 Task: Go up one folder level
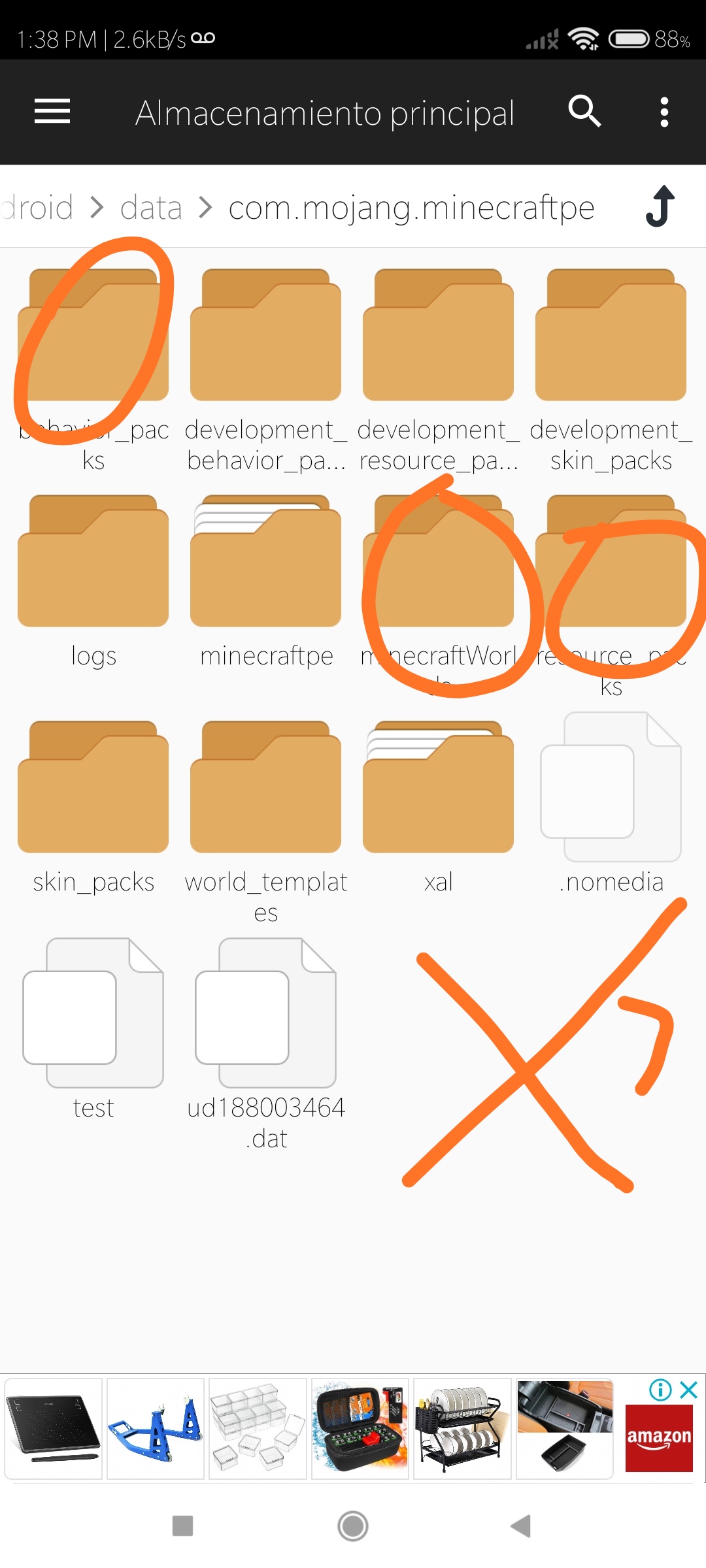[660, 207]
